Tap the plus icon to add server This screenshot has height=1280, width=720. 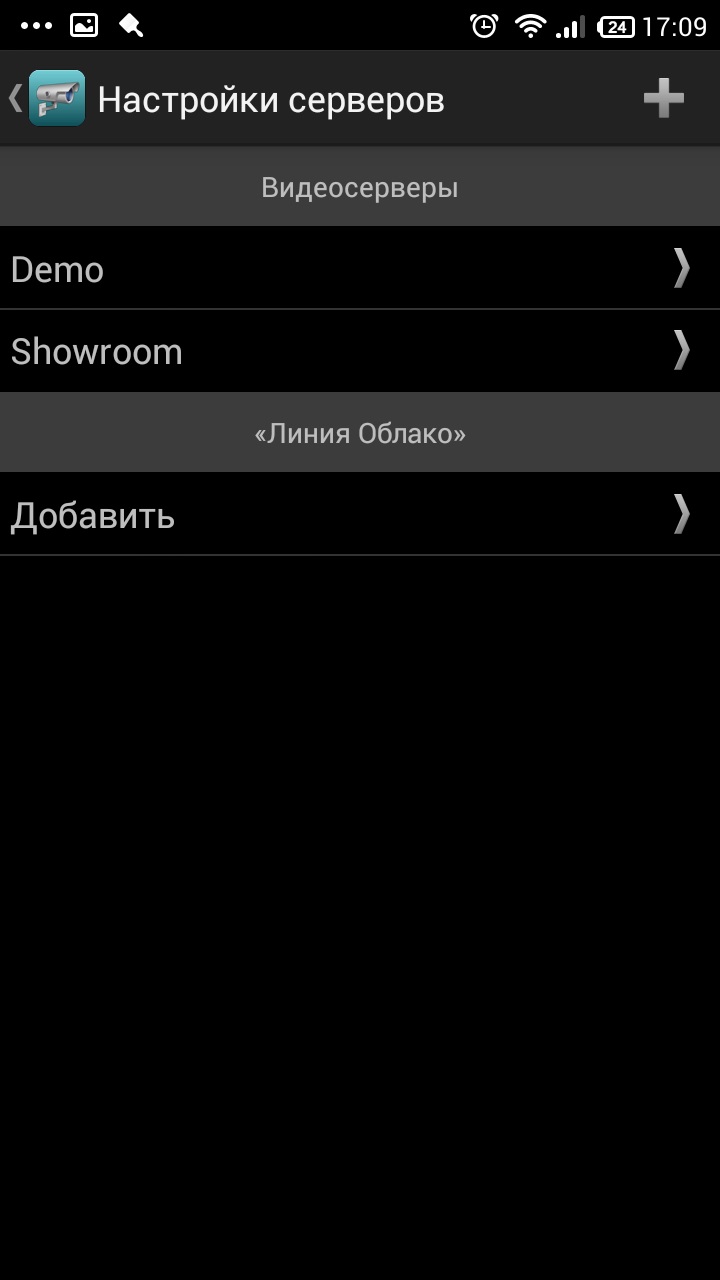(663, 99)
